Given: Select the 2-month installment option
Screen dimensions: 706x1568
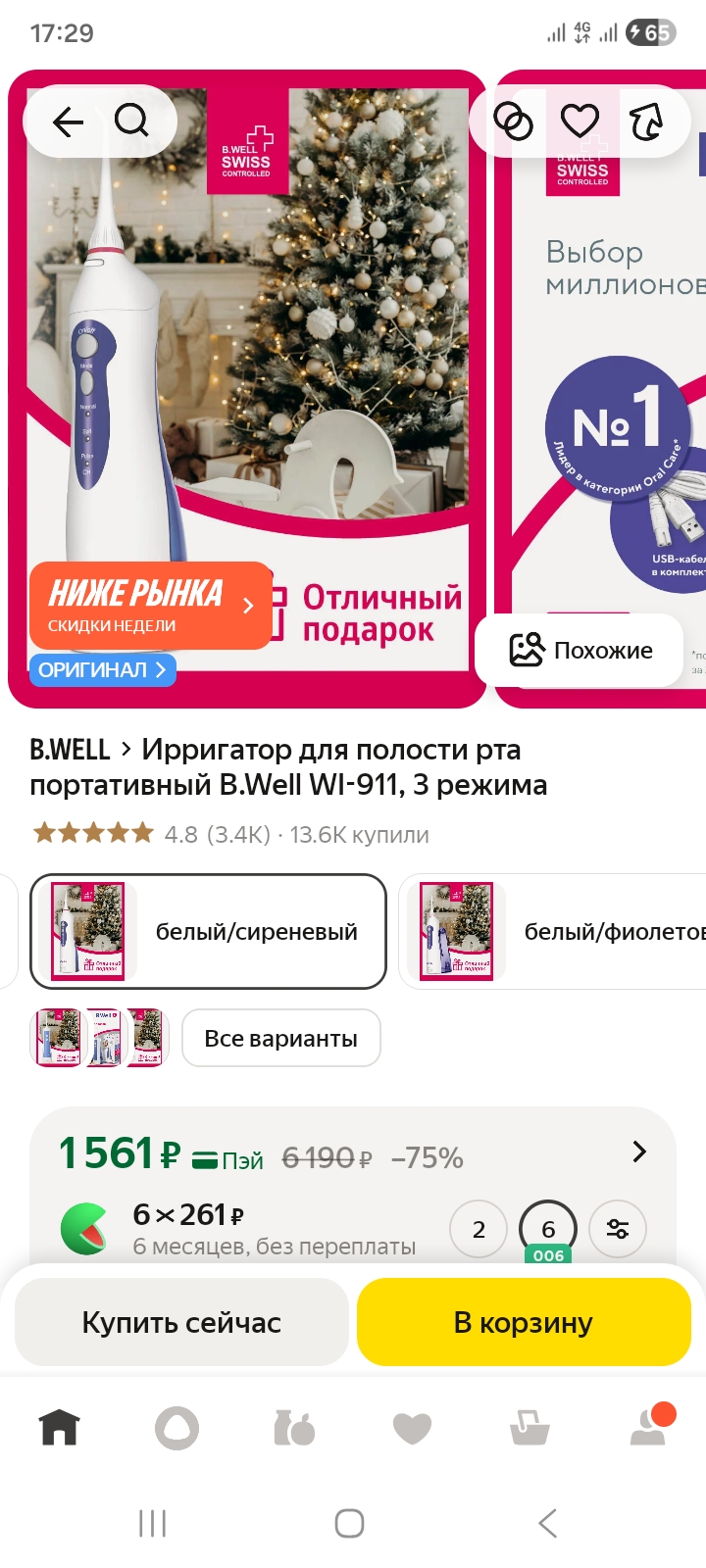Looking at the screenshot, I should point(479,1229).
